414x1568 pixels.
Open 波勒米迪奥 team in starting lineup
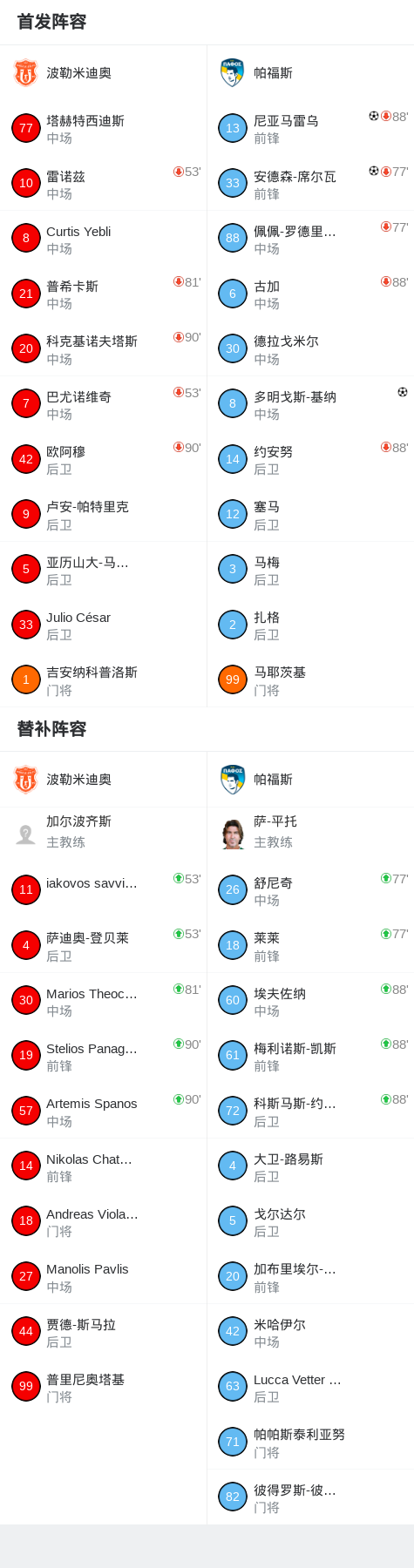[x=103, y=73]
